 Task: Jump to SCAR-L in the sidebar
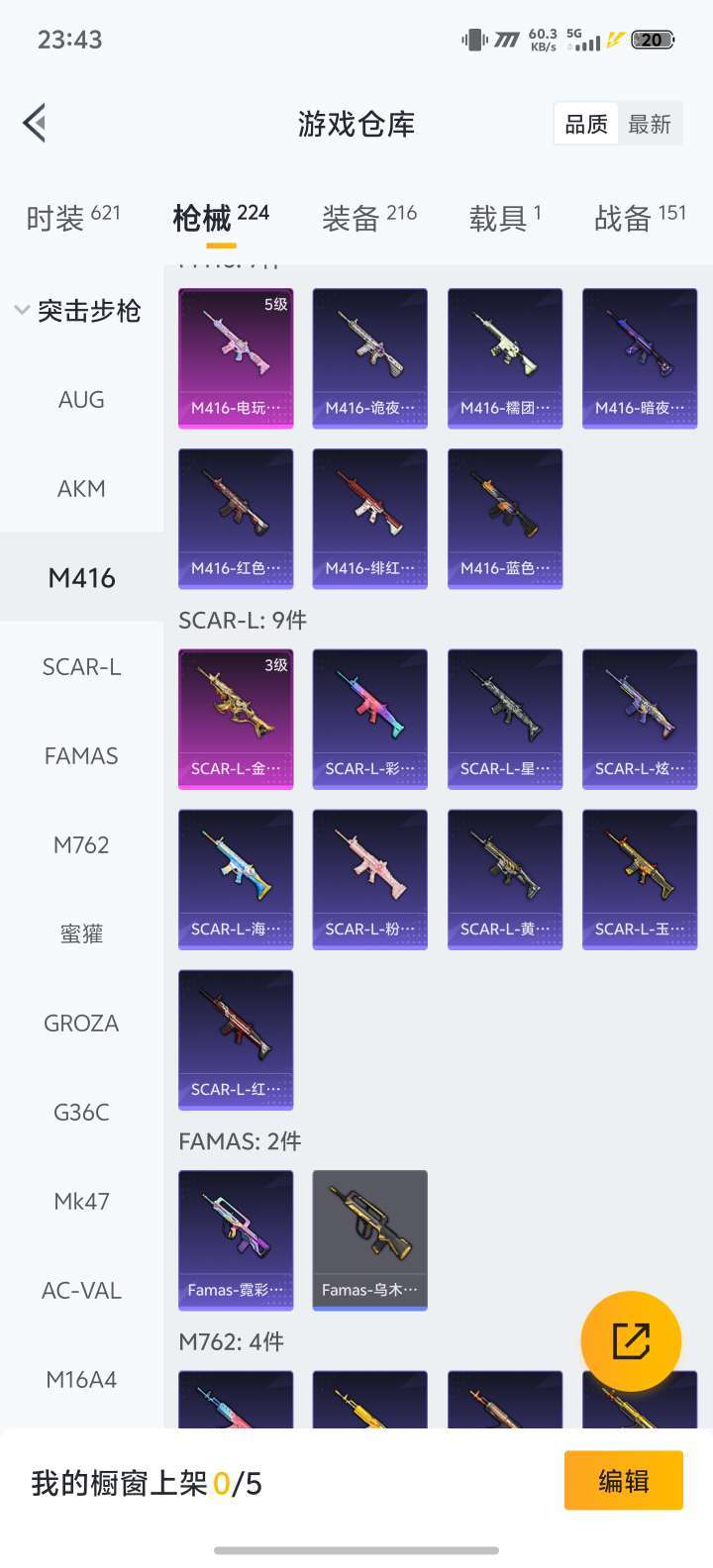tap(81, 667)
